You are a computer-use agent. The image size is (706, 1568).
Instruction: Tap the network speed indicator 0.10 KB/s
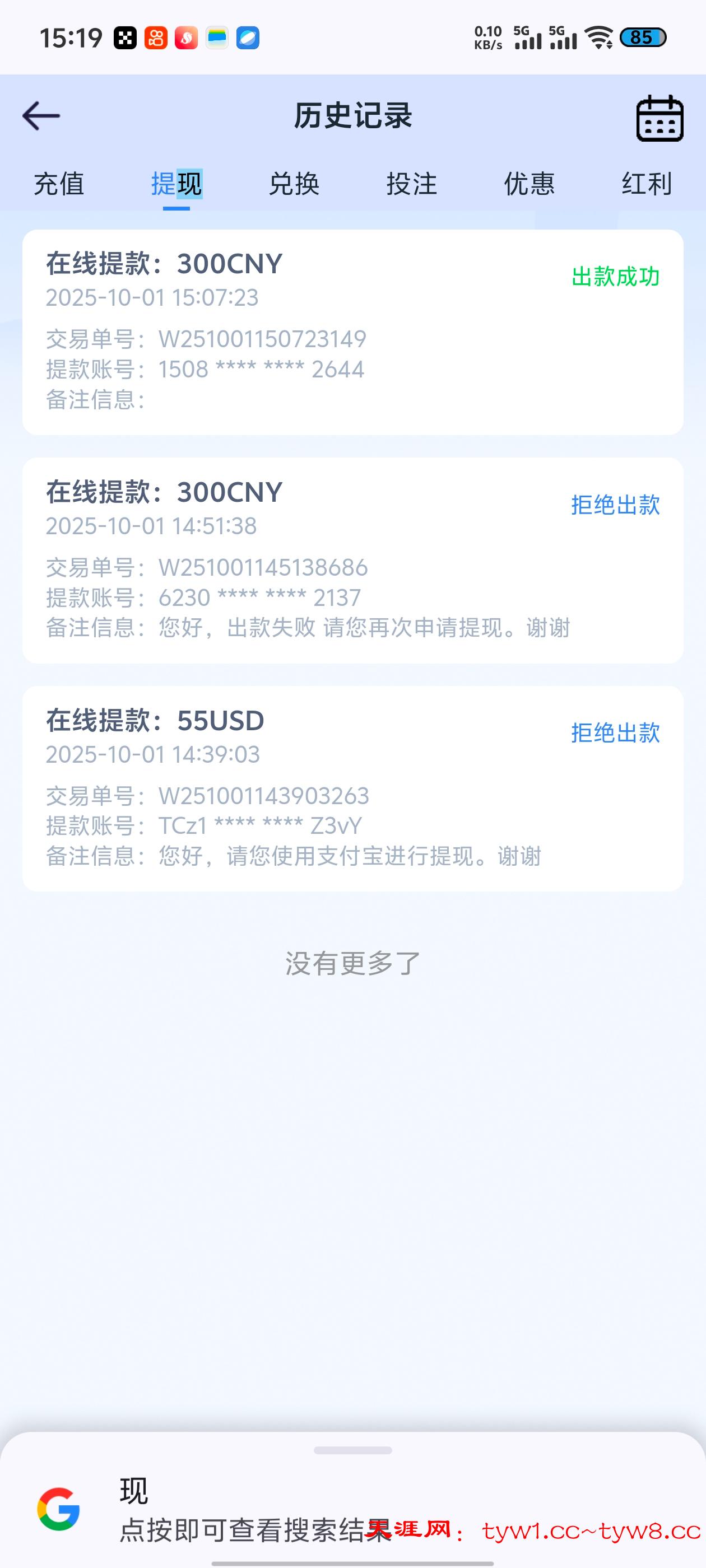click(x=486, y=38)
